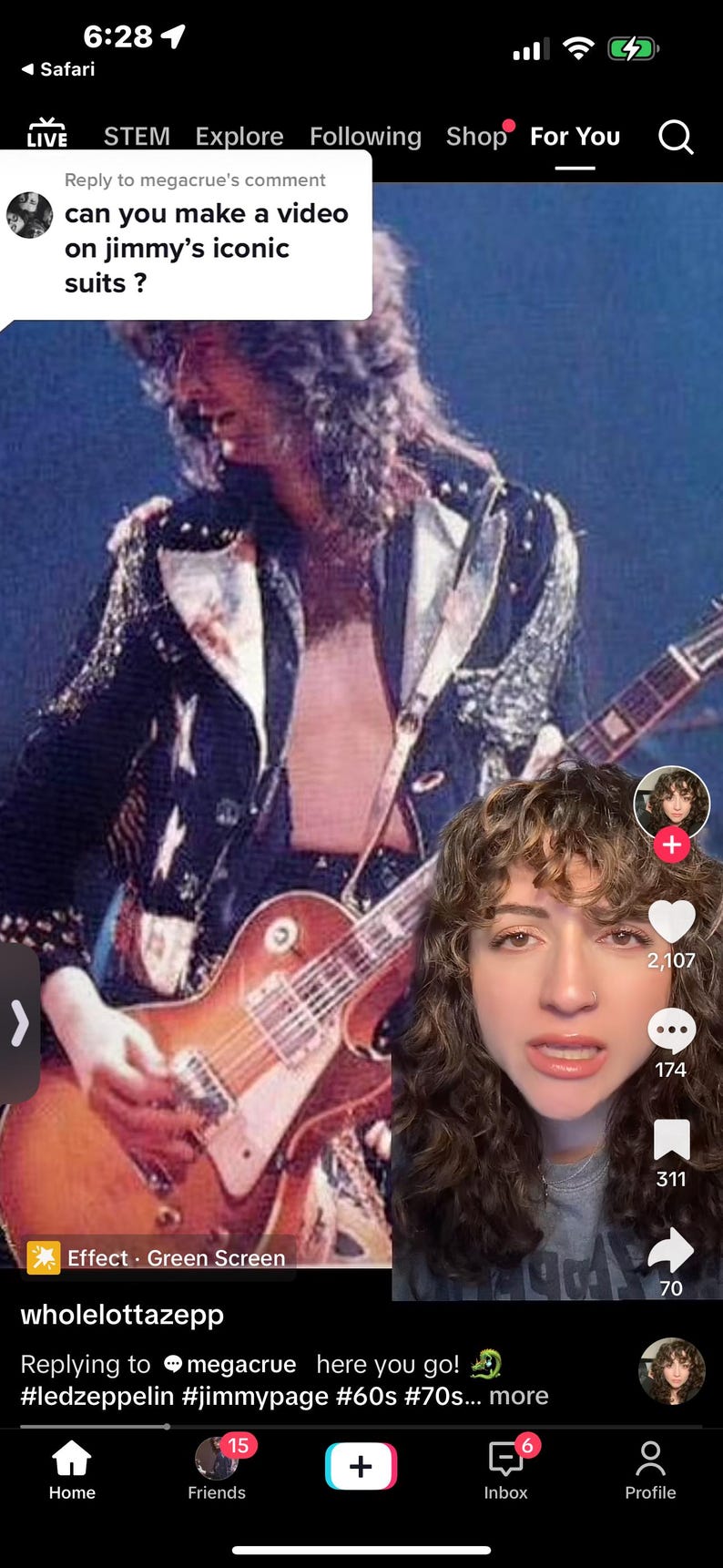Open the Shop tab
Viewport: 723px width, 1568px height.
pos(477,137)
